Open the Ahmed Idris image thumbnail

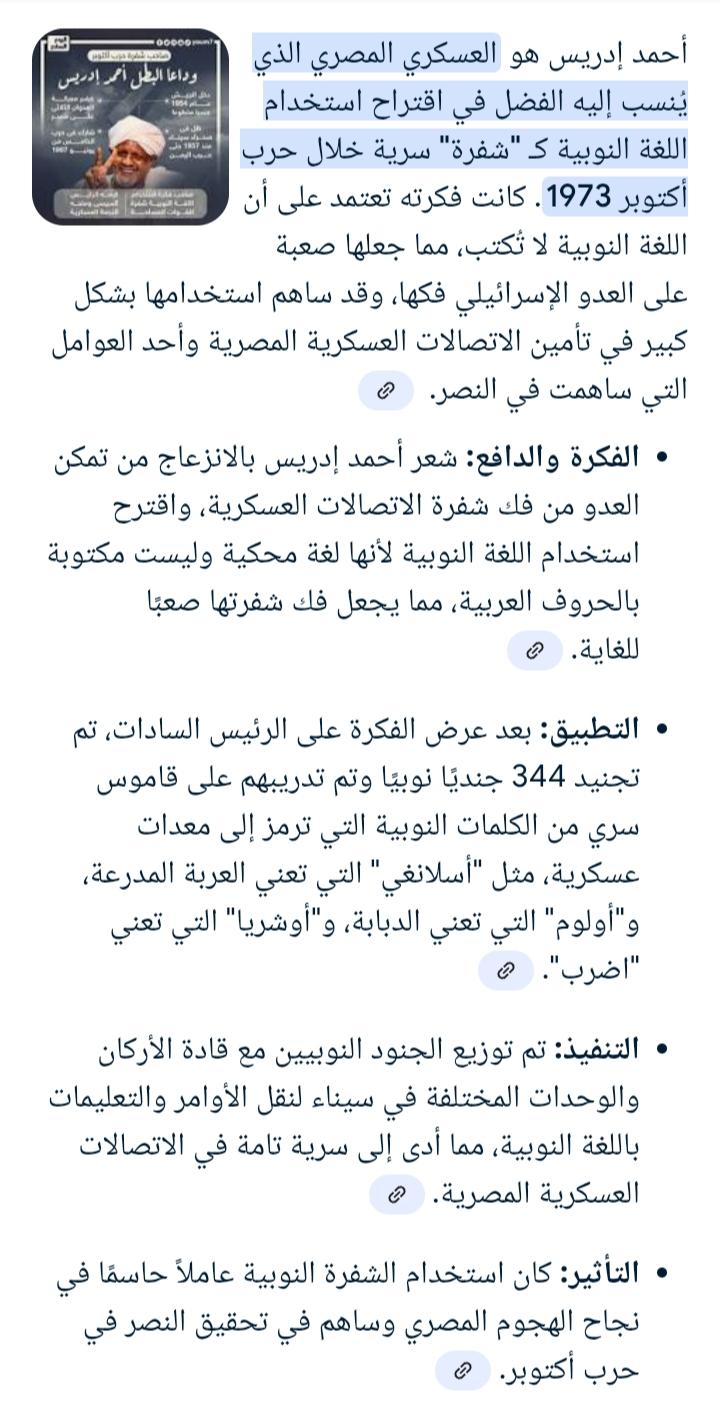click(x=131, y=126)
